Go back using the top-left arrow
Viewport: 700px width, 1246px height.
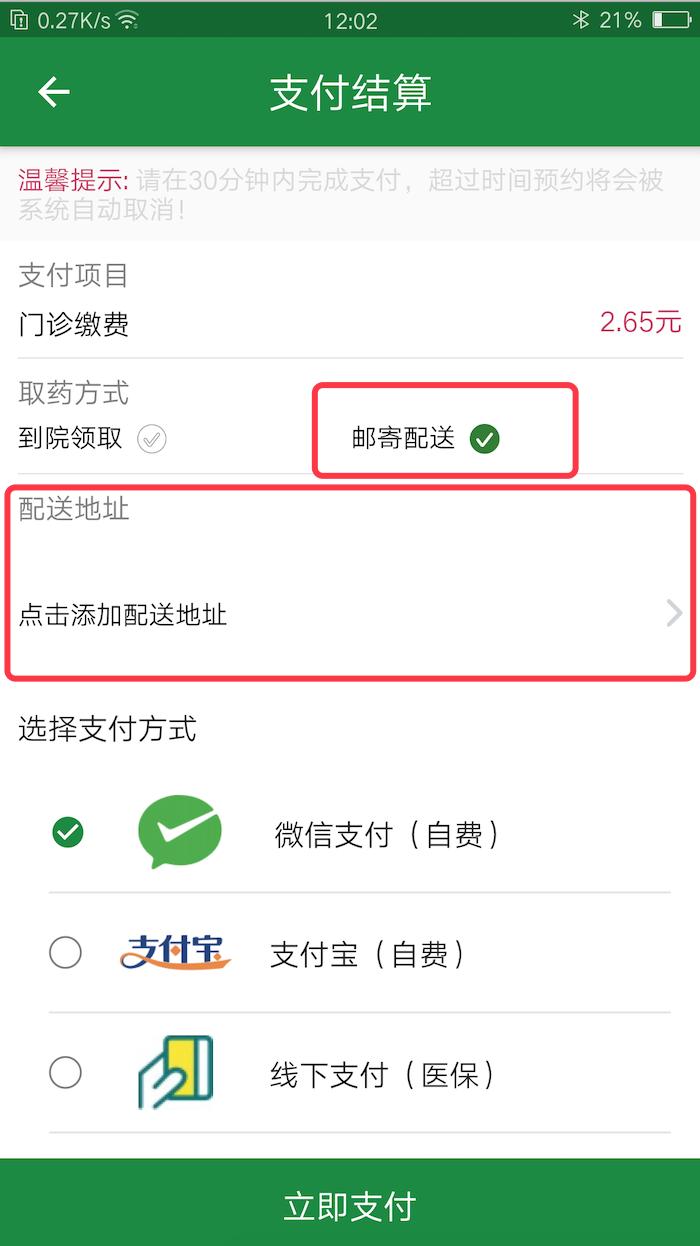pos(54,92)
